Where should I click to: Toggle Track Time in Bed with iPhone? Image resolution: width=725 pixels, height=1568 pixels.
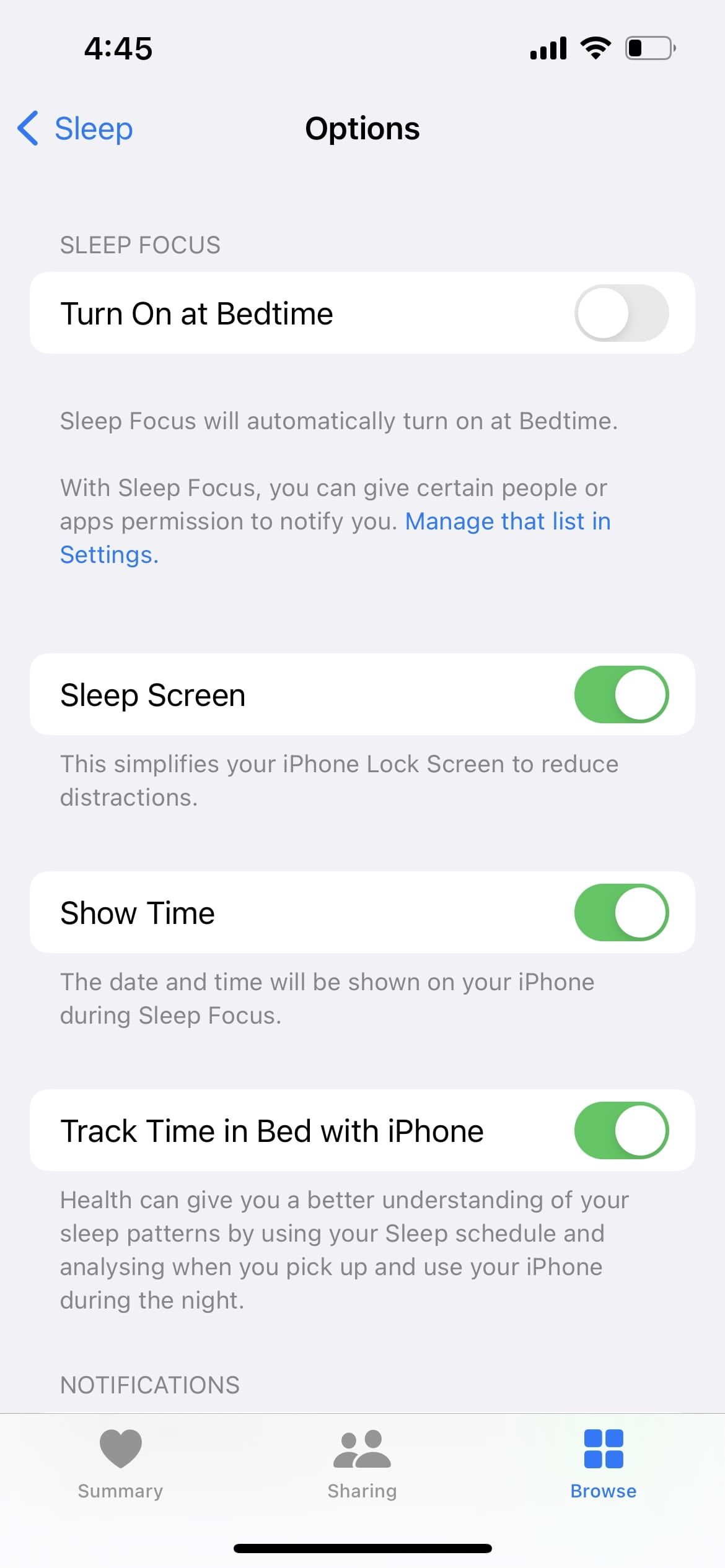pyautogui.click(x=621, y=1131)
